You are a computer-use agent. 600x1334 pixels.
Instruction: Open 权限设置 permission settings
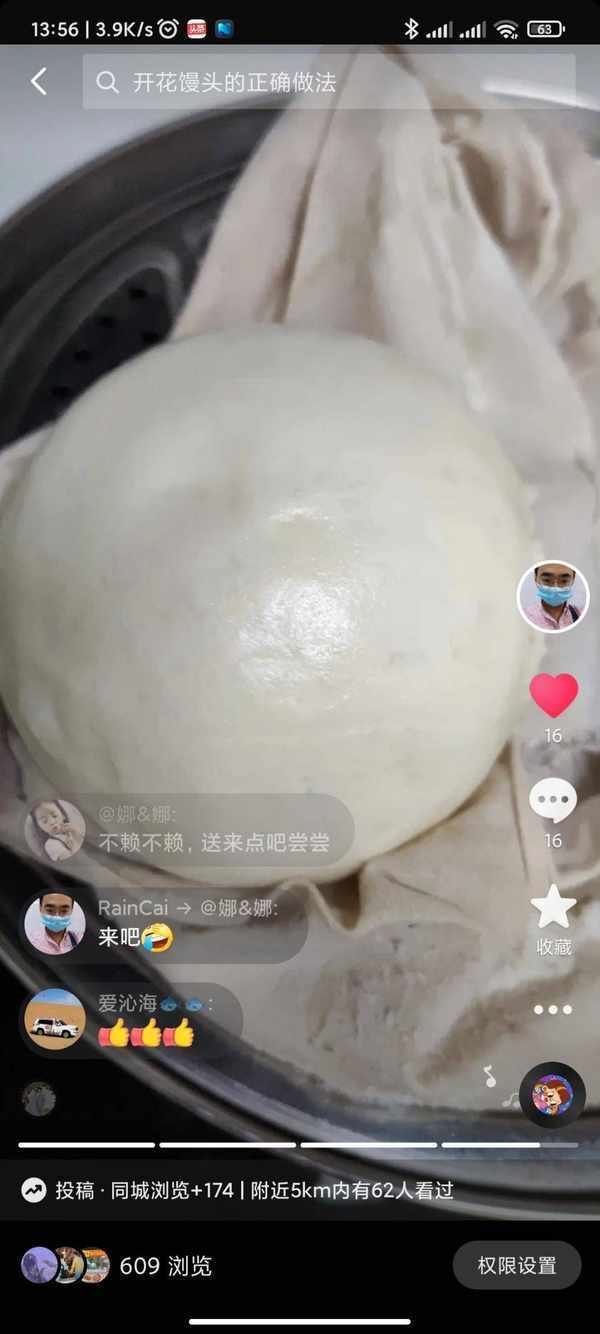[516, 1265]
